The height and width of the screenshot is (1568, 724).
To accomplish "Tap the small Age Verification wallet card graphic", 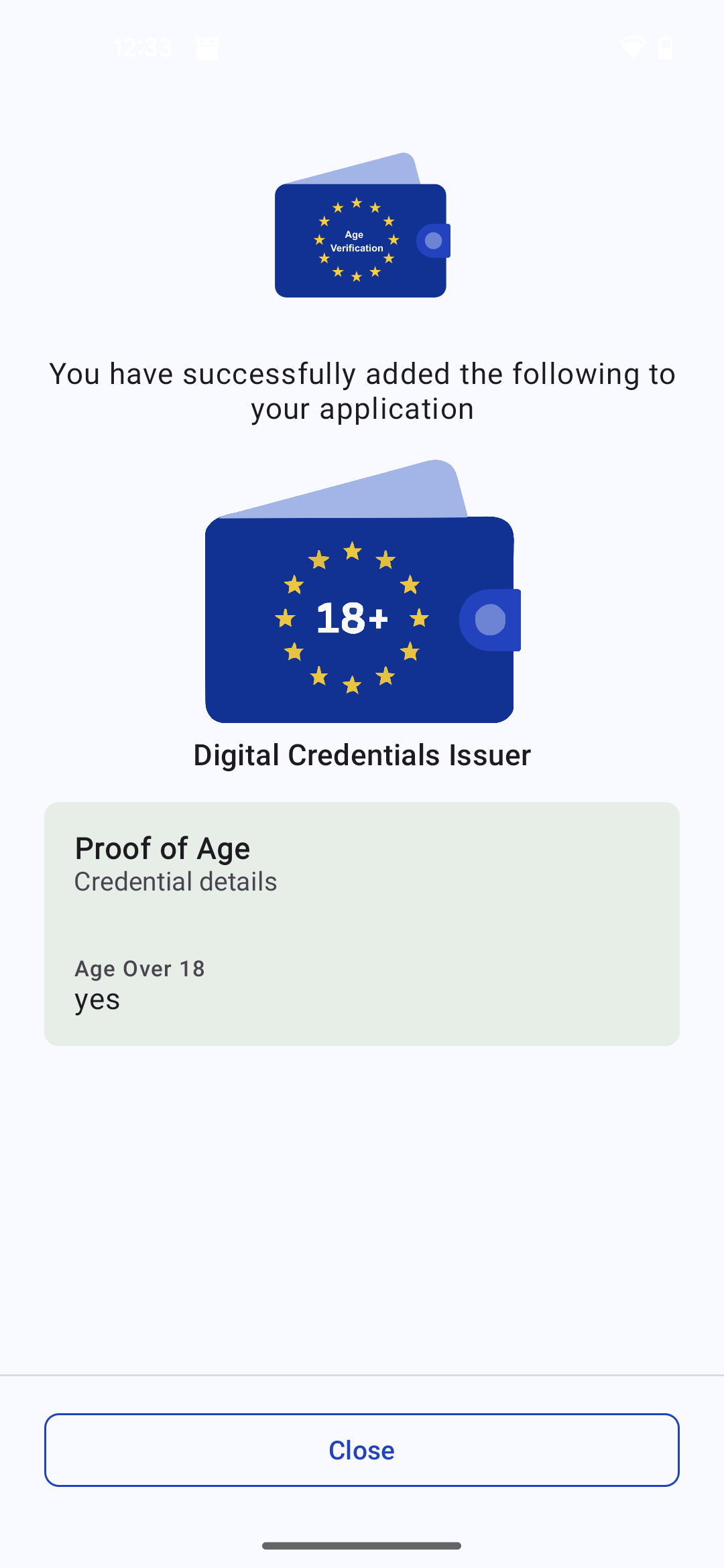I will [x=361, y=241].
